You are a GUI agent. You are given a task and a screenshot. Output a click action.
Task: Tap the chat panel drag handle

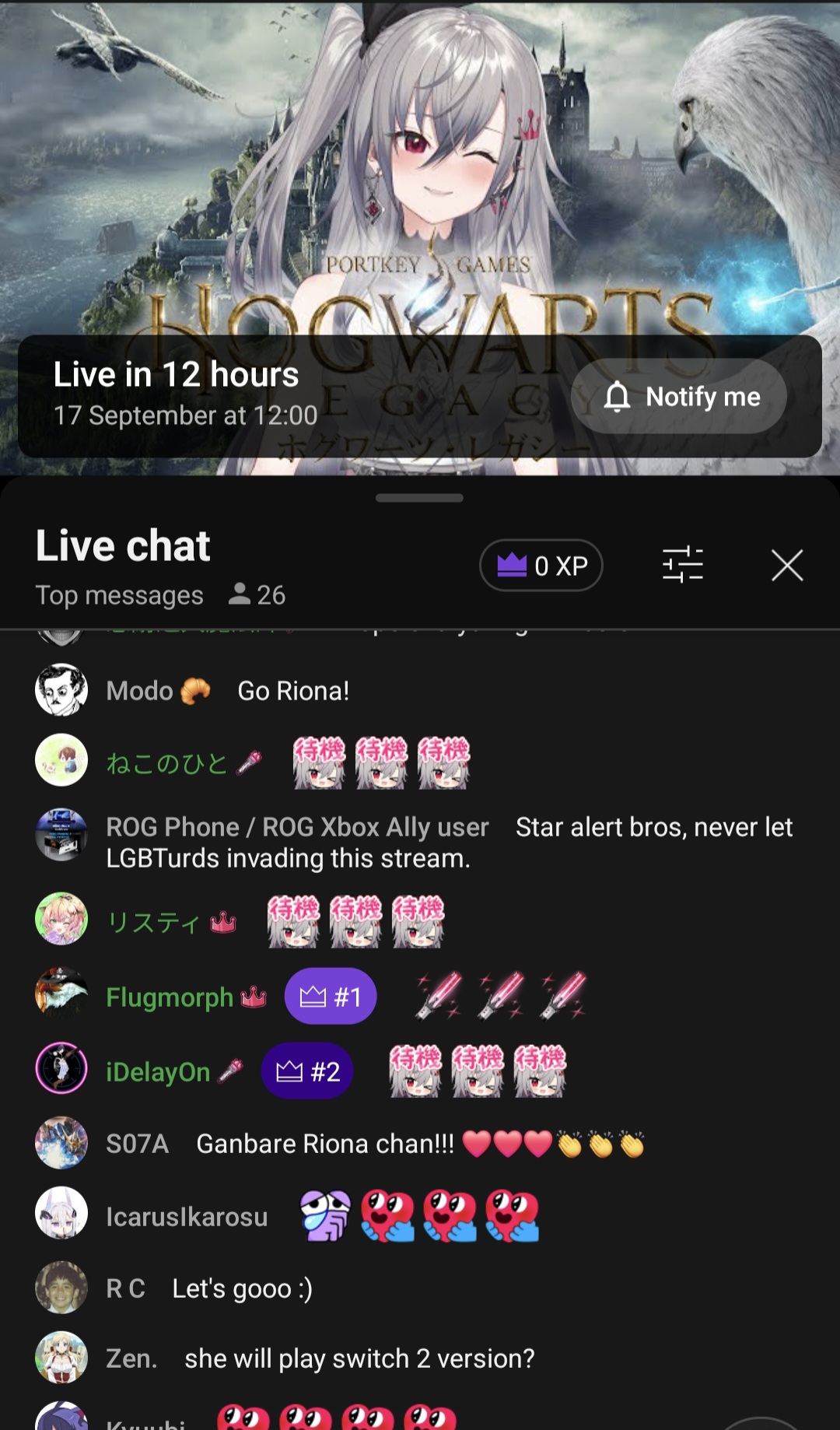420,498
